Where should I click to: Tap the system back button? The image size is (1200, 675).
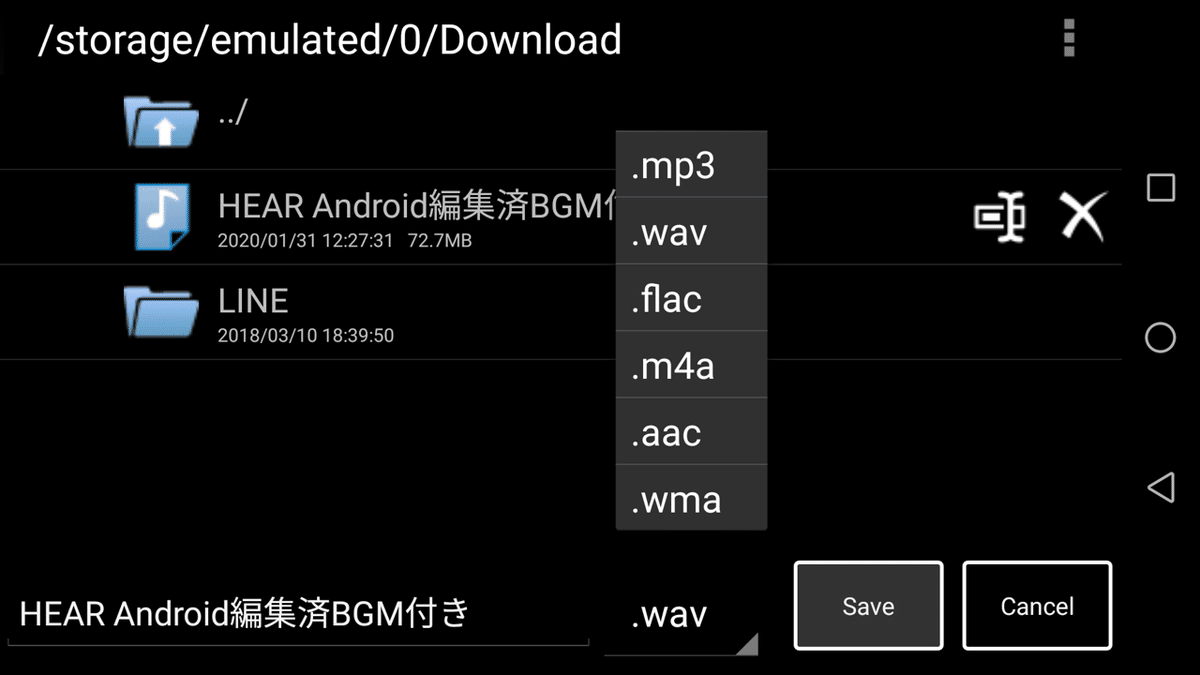click(x=1160, y=488)
